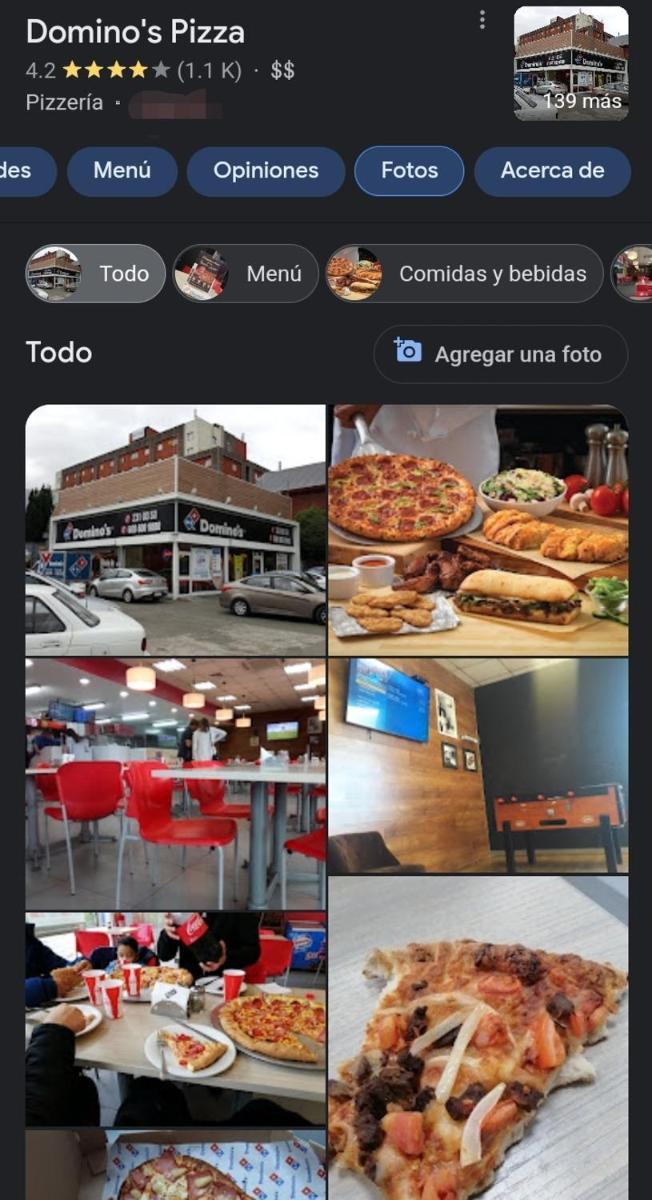Switch to the Menú tab
The image size is (652, 1200).
pyautogui.click(x=122, y=171)
